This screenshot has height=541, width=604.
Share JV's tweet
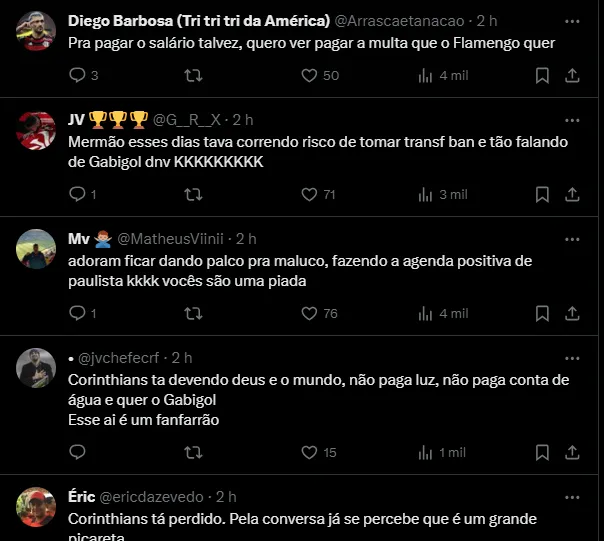point(573,194)
